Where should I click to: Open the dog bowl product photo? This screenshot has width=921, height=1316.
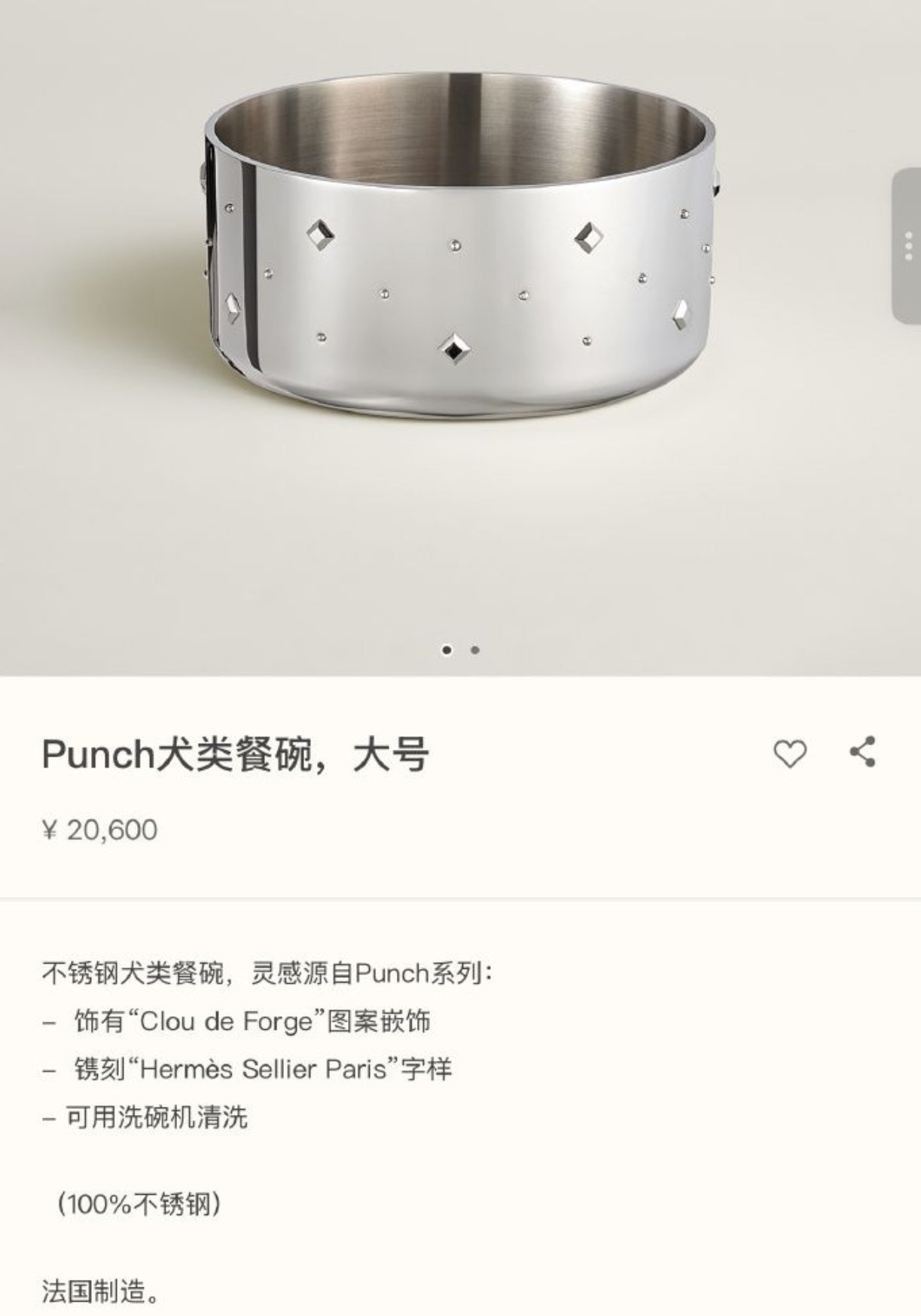click(x=460, y=248)
